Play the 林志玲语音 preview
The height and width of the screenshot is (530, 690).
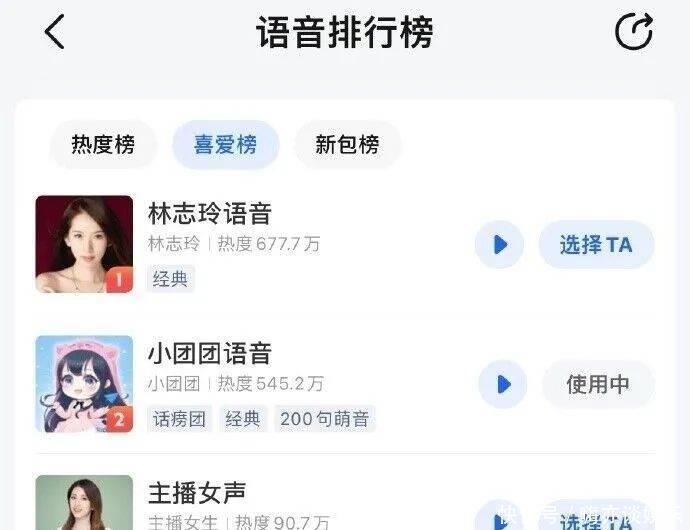click(499, 245)
